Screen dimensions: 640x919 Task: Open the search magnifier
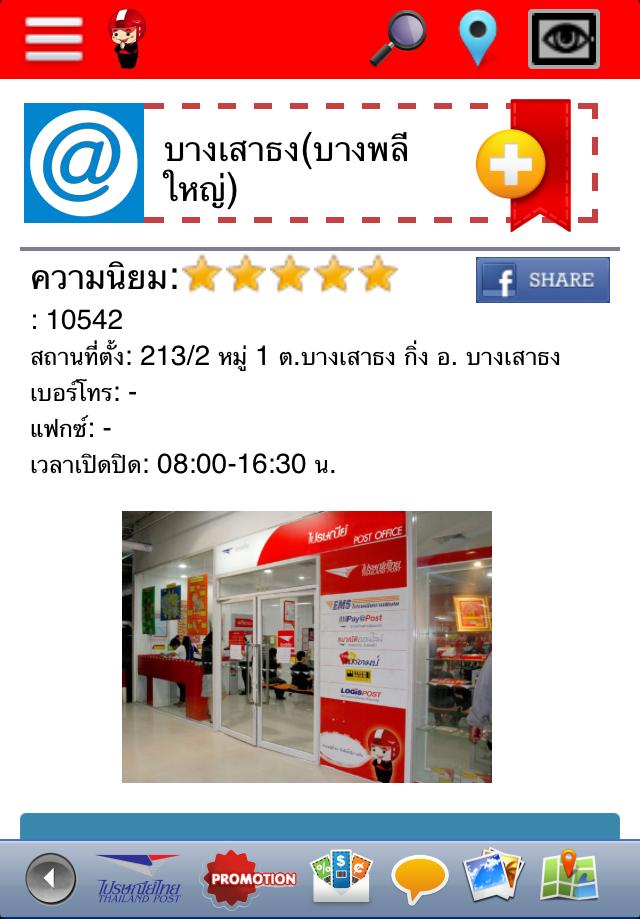pos(397,38)
